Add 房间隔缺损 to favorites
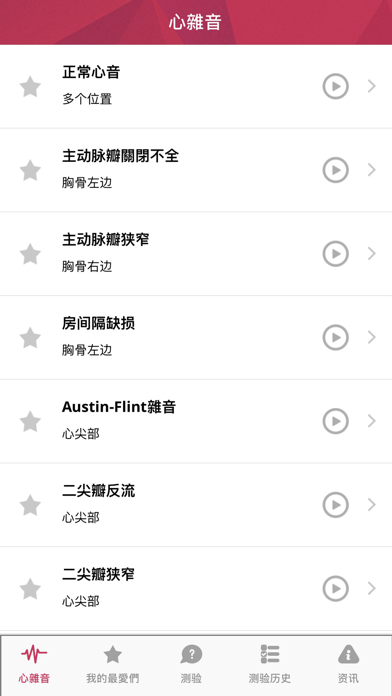This screenshot has width=392, height=696. [30, 337]
